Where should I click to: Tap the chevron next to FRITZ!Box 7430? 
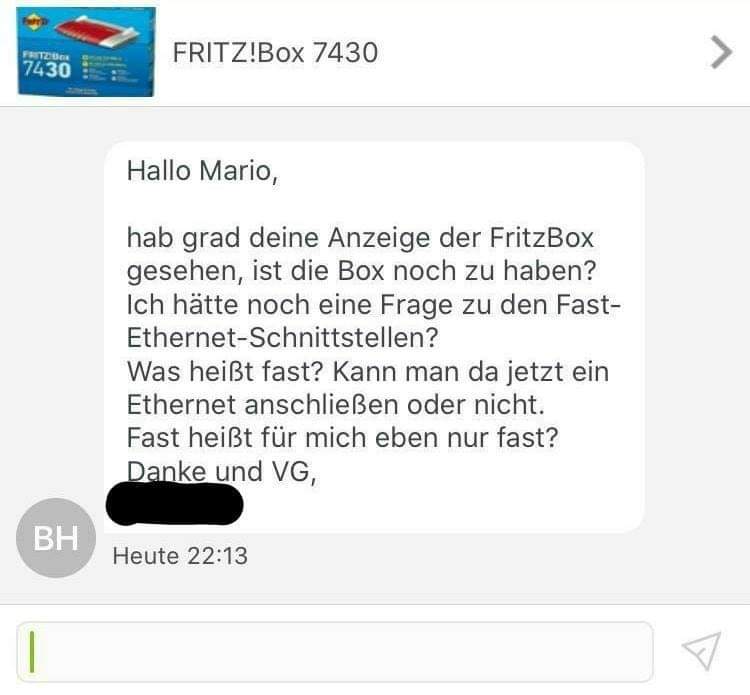click(x=721, y=52)
